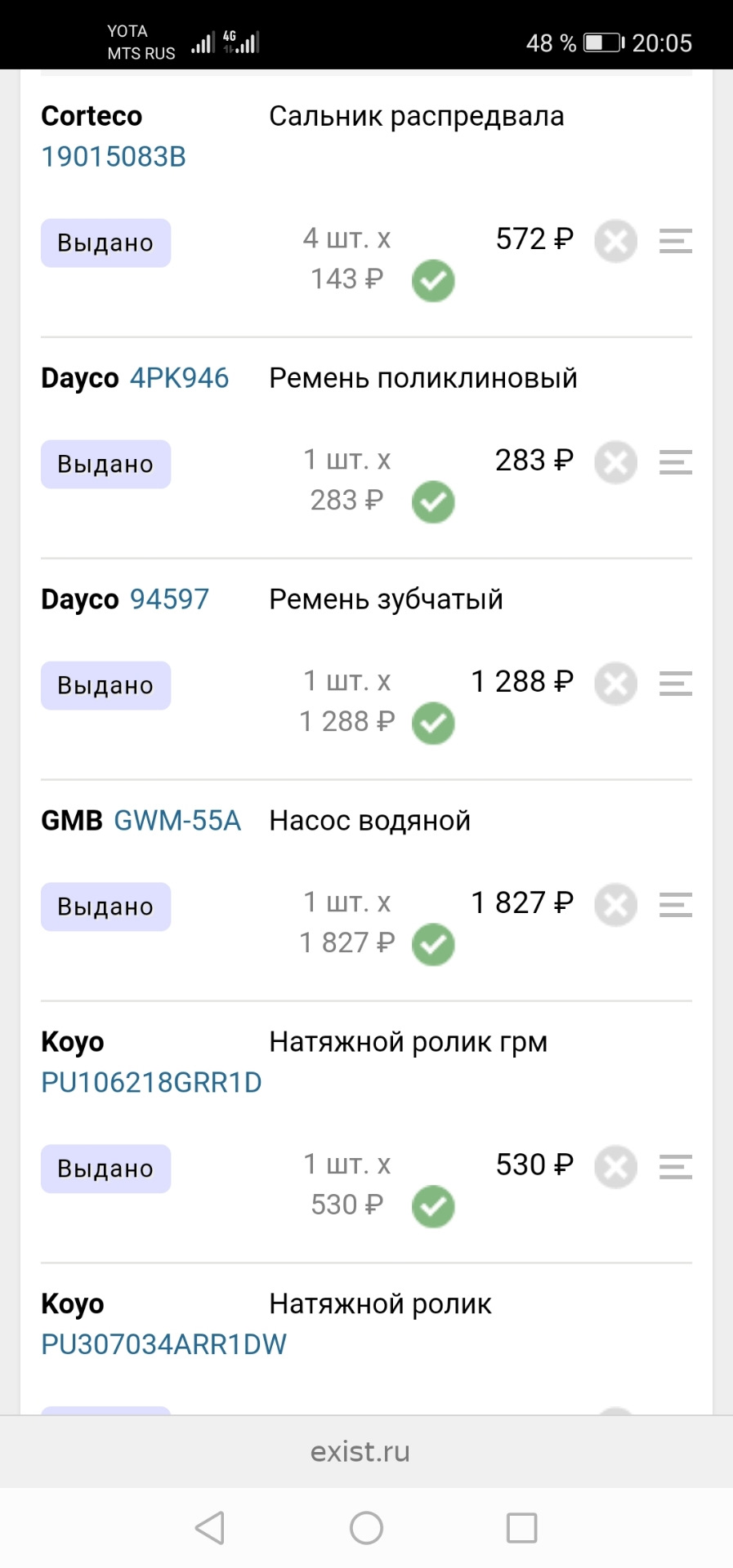This screenshot has width=733, height=1568.
Task: Open Koyo PU307034ARR1DW part link
Action: [163, 1344]
